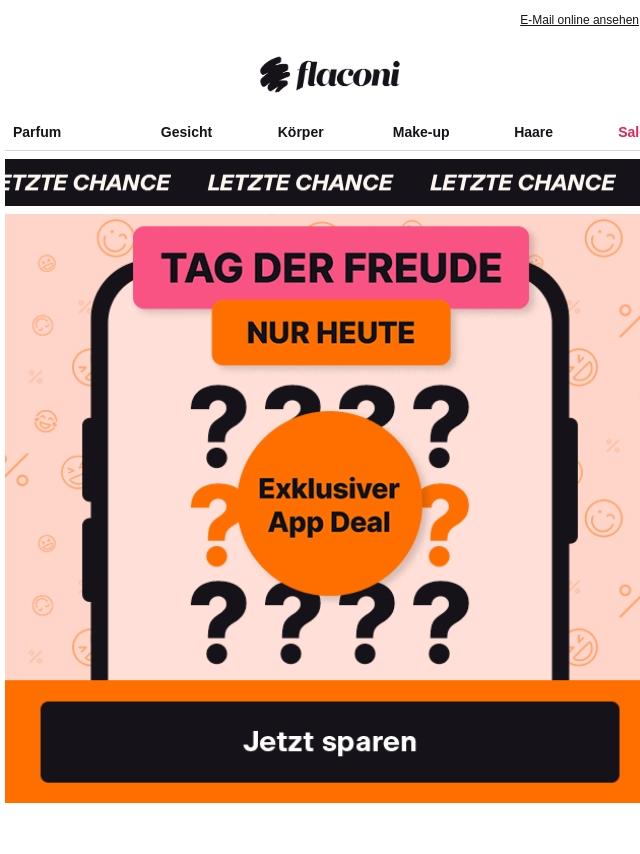The height and width of the screenshot is (854, 640).
Task: Open the Haare category
Action: click(533, 132)
